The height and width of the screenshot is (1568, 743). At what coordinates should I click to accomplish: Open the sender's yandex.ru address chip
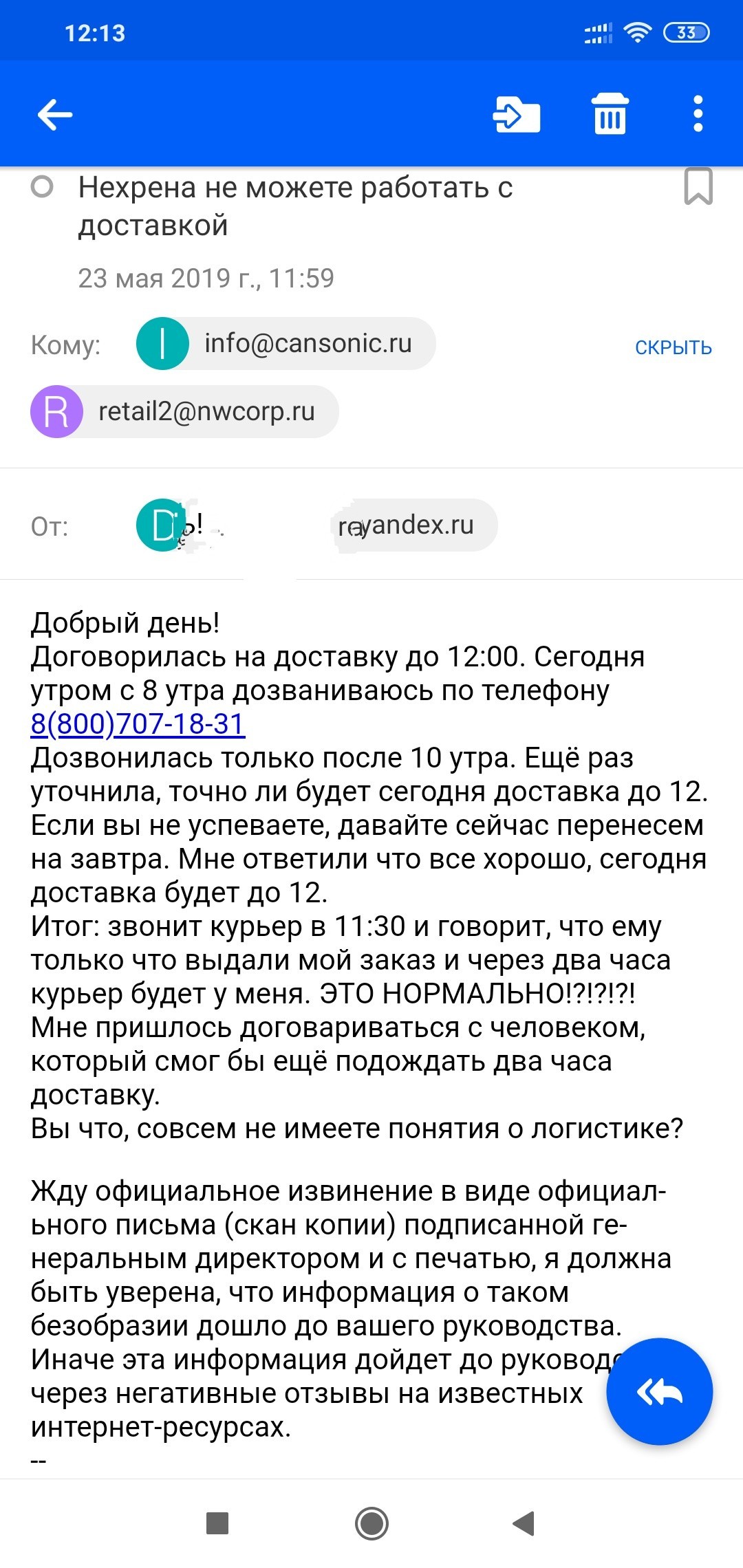point(413,525)
